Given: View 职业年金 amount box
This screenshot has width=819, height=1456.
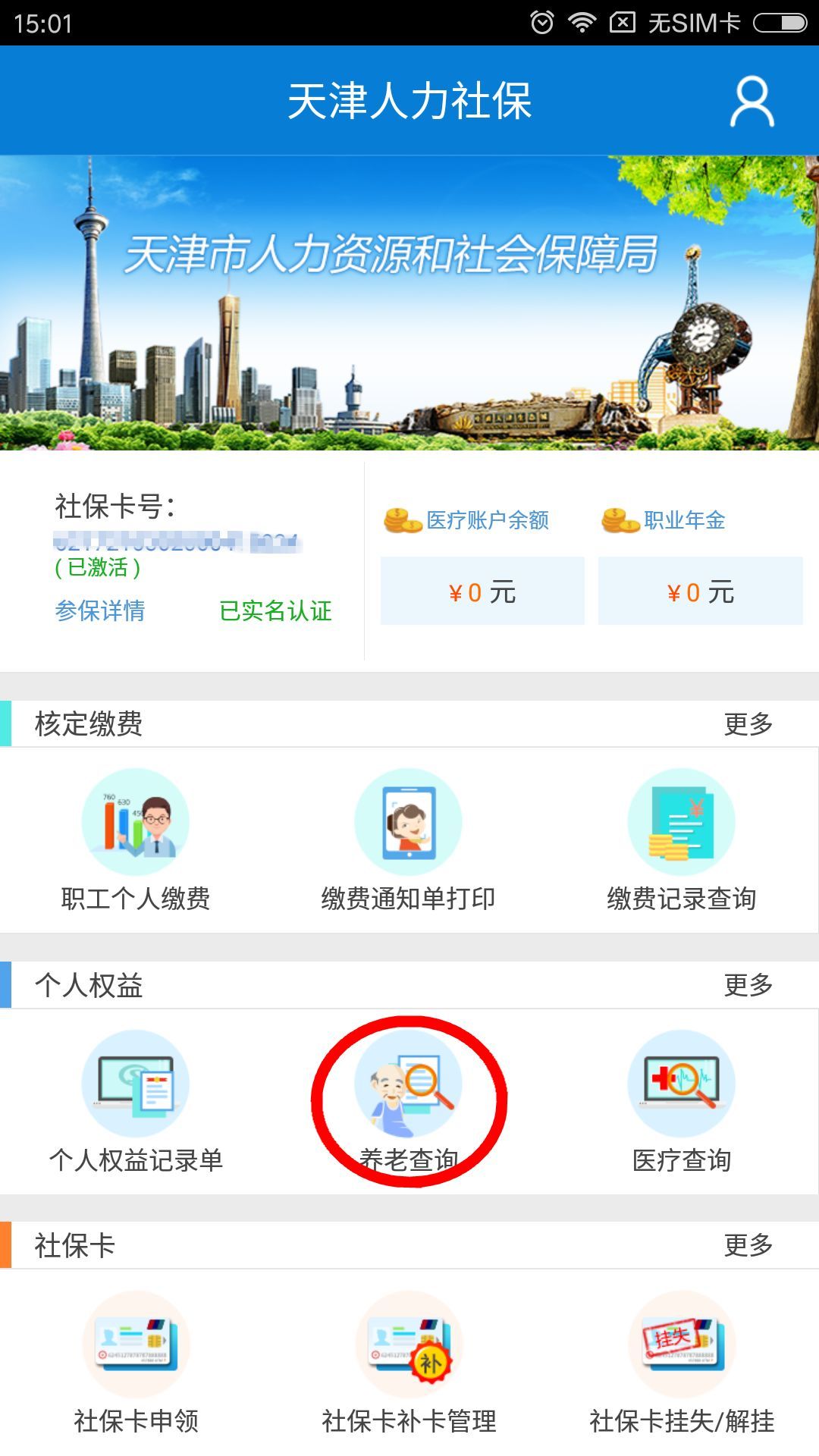Looking at the screenshot, I should [700, 591].
